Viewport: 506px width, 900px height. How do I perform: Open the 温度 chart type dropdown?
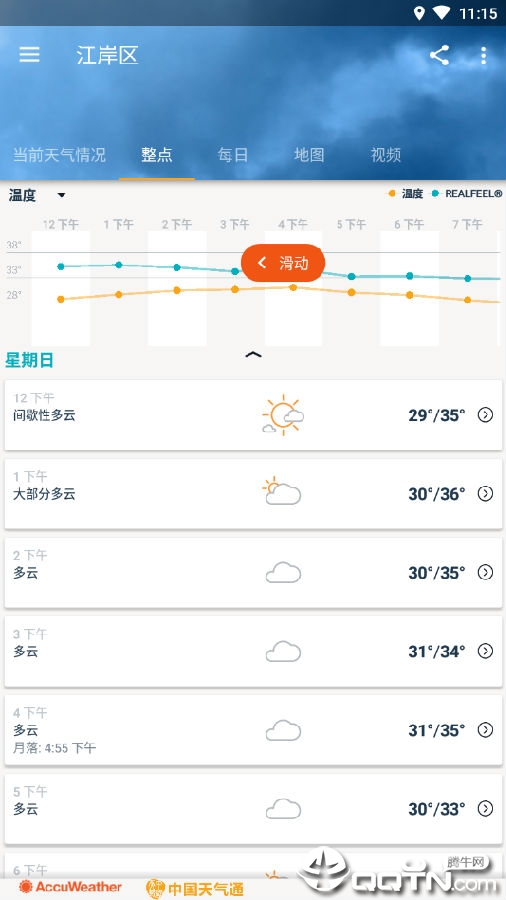(x=37, y=195)
